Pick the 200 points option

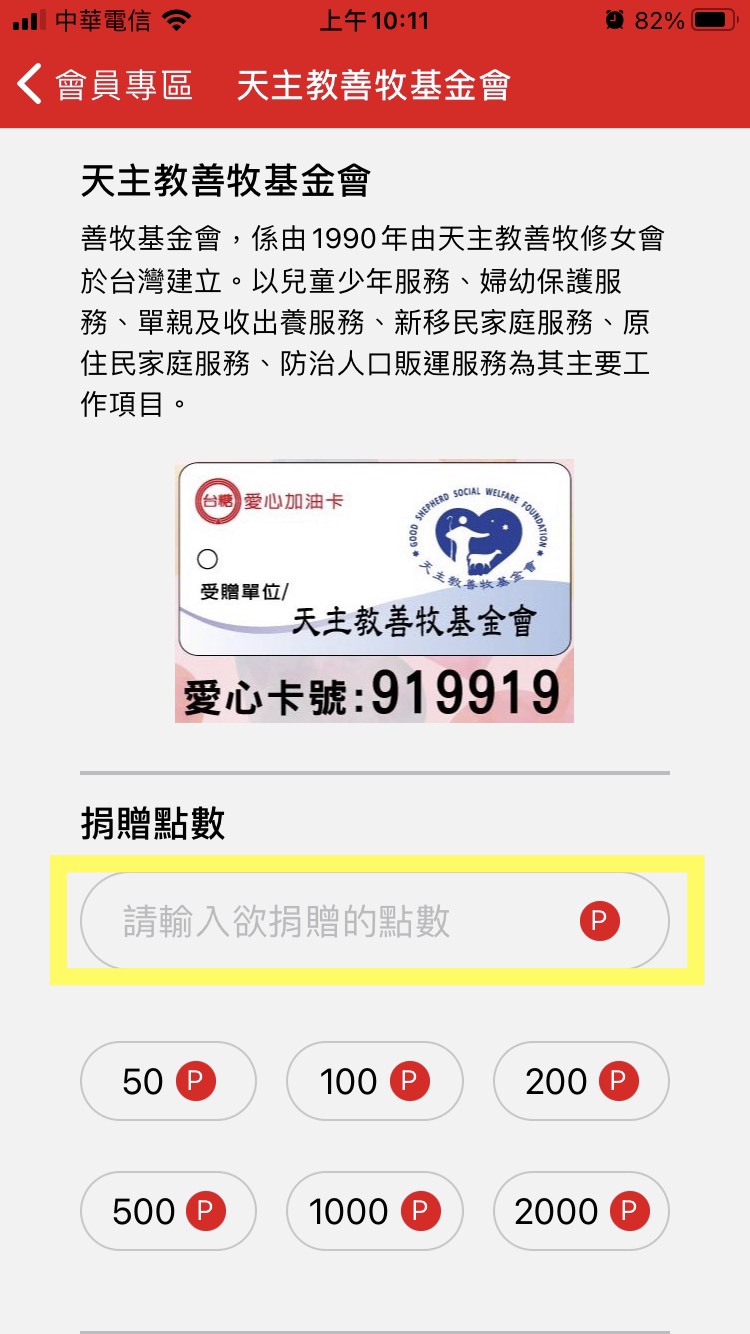(x=581, y=1081)
